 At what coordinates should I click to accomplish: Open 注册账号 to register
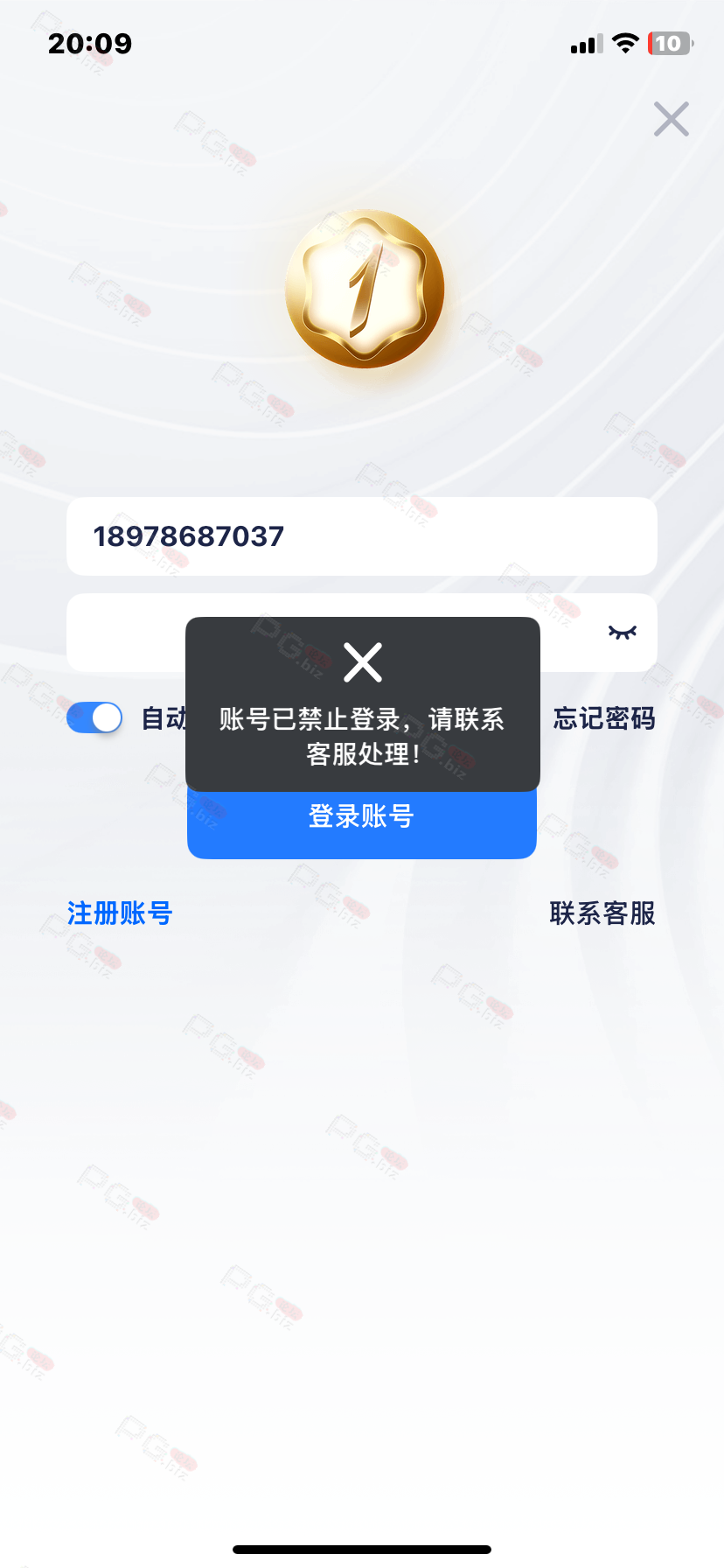point(120,913)
